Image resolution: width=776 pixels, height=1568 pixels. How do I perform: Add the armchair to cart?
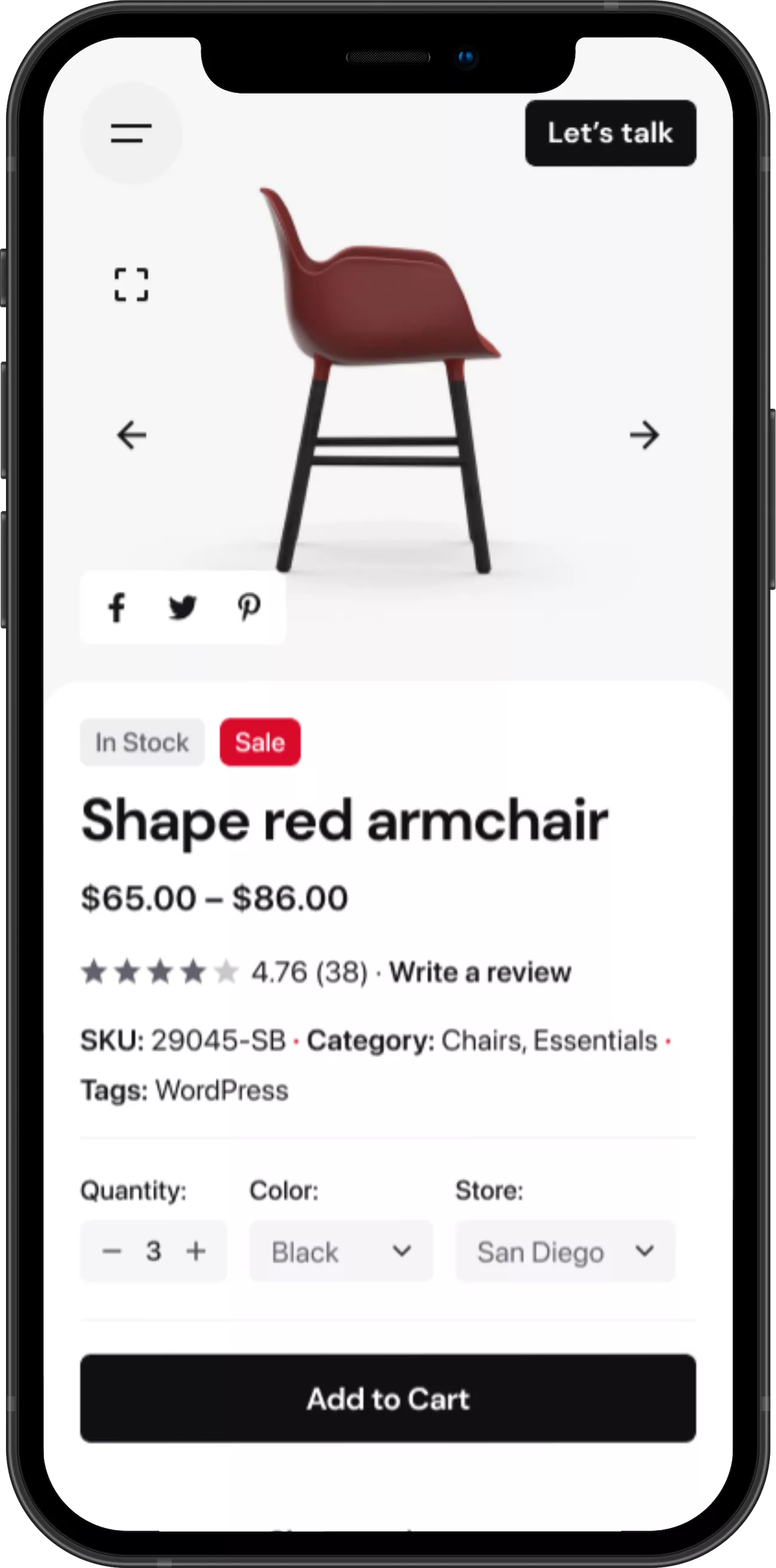pyautogui.click(x=388, y=1399)
